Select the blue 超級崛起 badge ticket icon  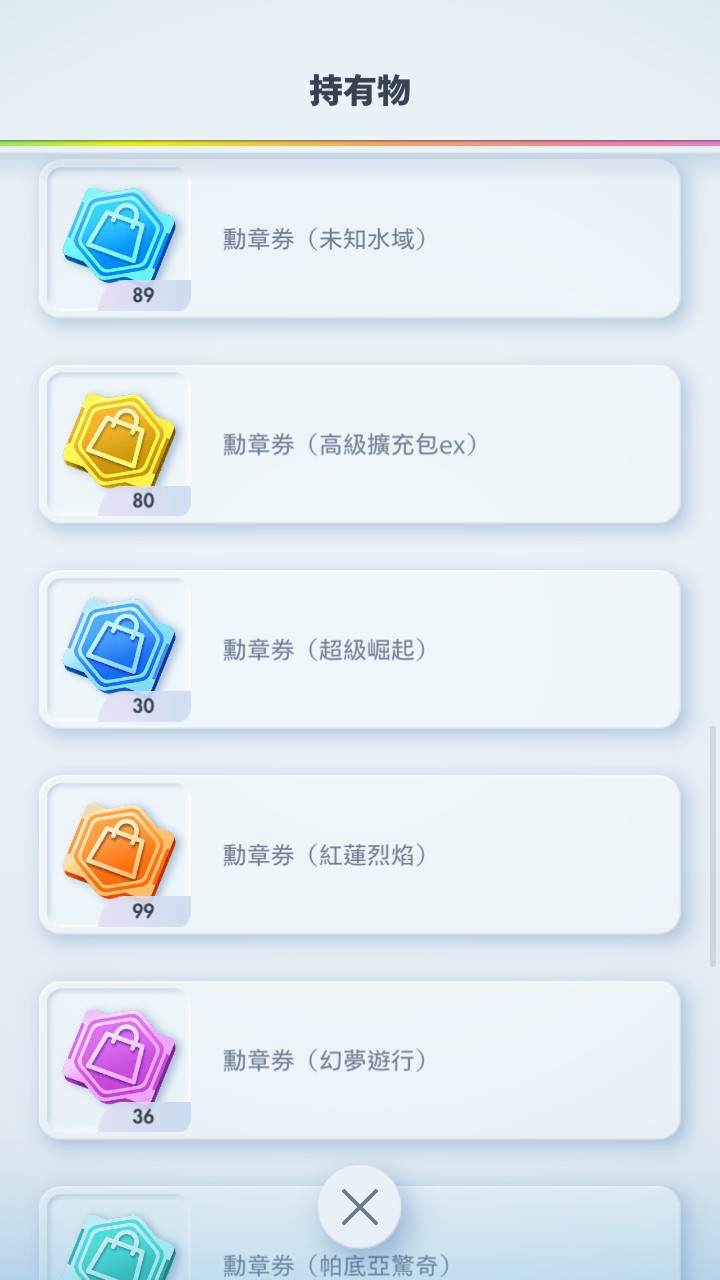[118, 643]
